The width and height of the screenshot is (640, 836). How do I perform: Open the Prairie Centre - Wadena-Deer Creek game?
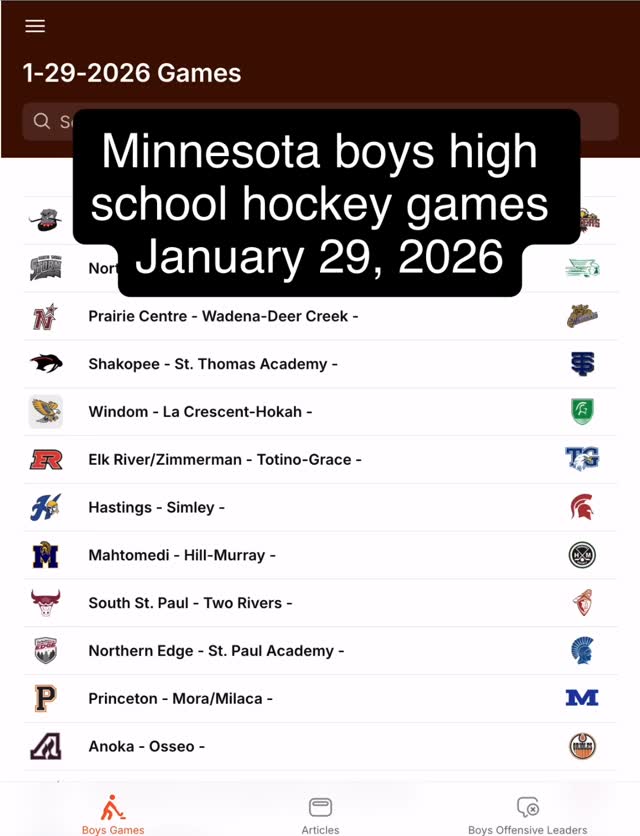(320, 316)
